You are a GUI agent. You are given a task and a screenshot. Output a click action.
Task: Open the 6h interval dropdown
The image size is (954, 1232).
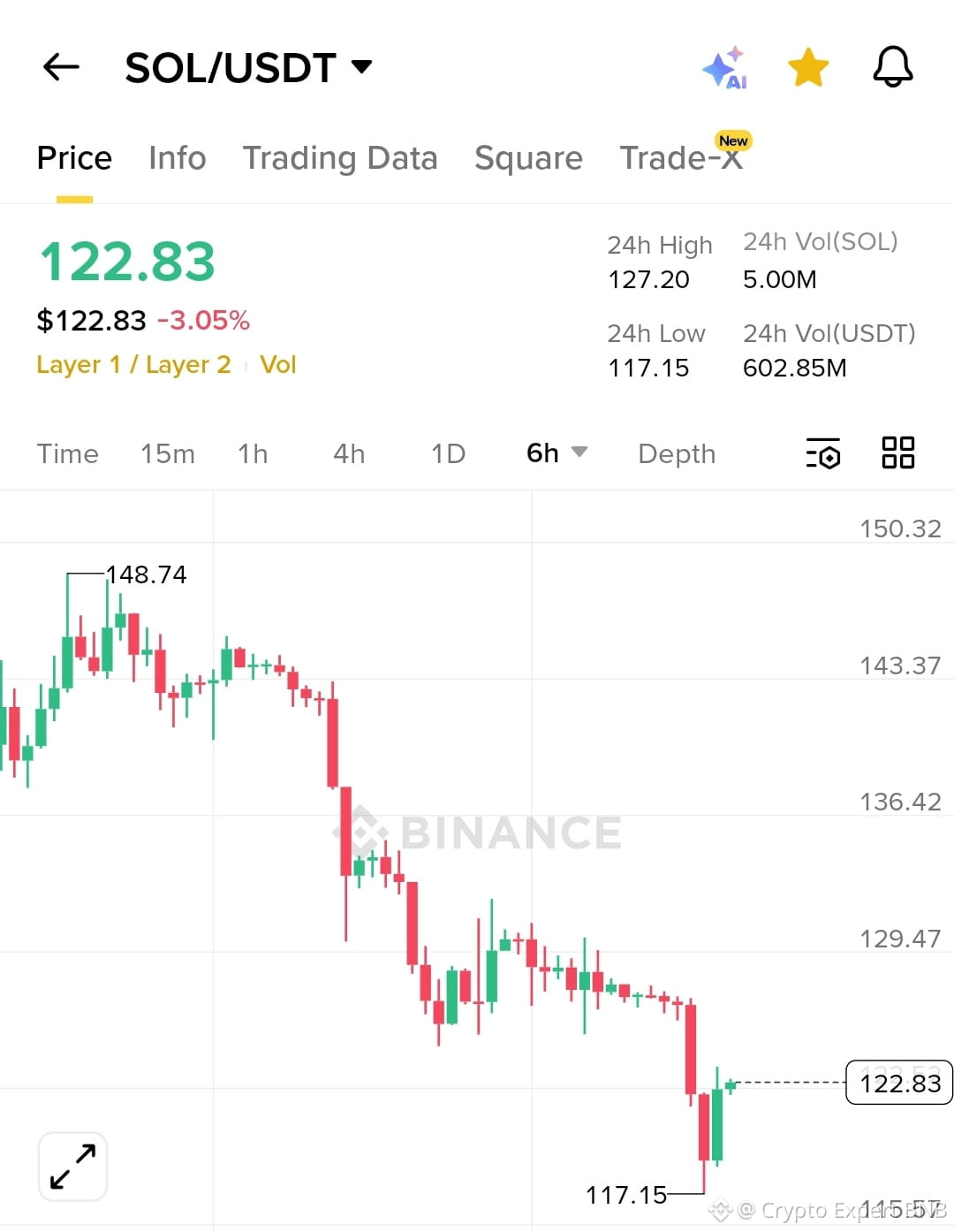click(555, 452)
